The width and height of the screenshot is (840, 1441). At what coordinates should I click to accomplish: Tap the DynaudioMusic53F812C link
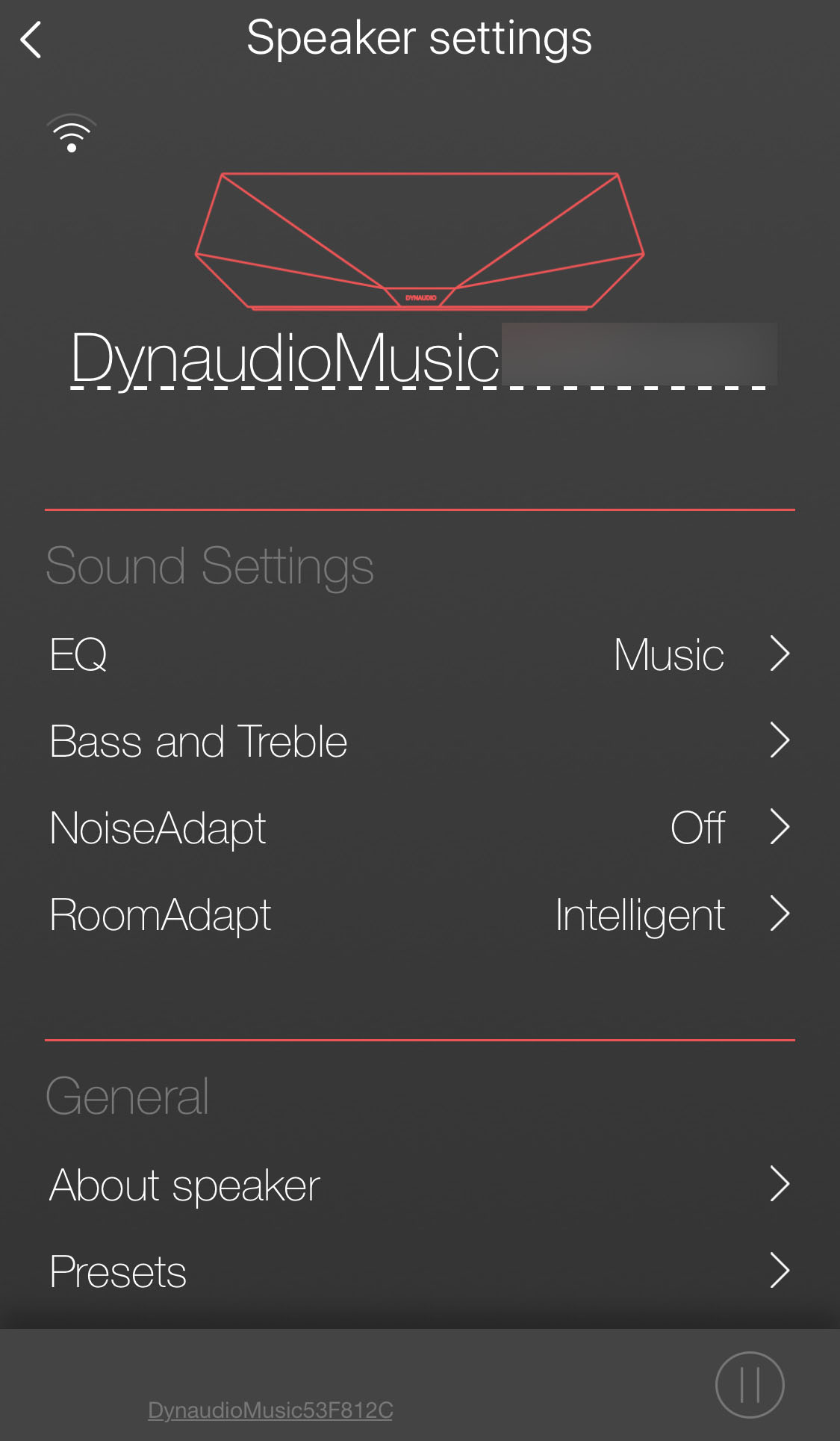coord(270,1410)
